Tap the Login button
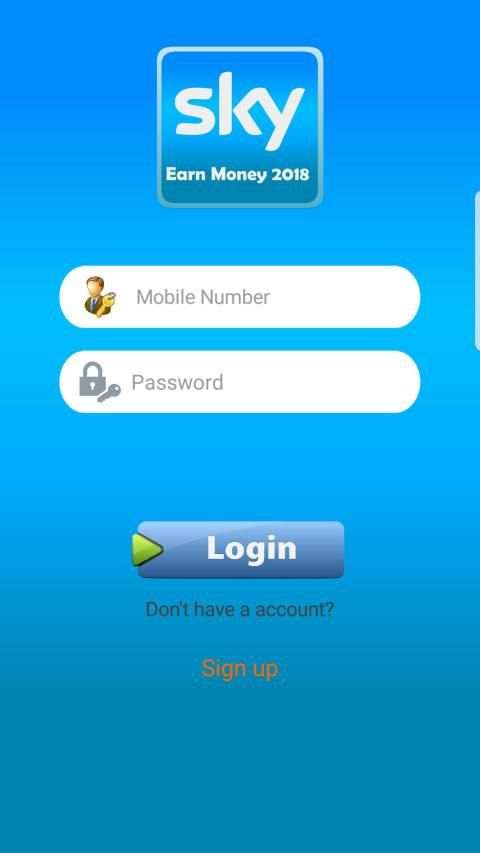The image size is (480, 853). [x=239, y=549]
